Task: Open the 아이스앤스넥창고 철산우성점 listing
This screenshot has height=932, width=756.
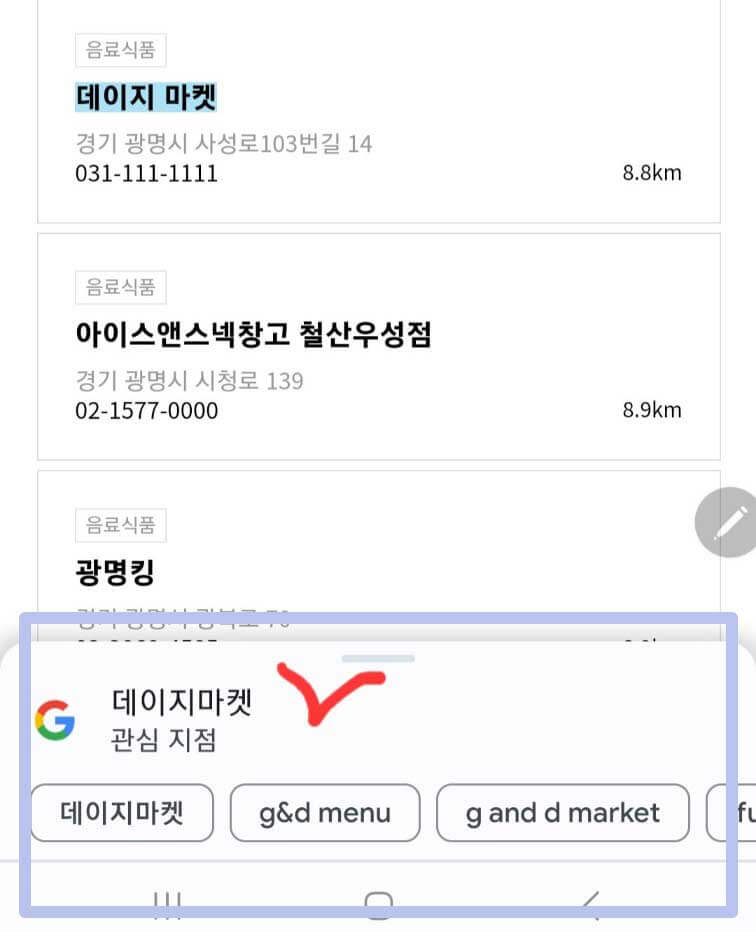Action: (256, 335)
